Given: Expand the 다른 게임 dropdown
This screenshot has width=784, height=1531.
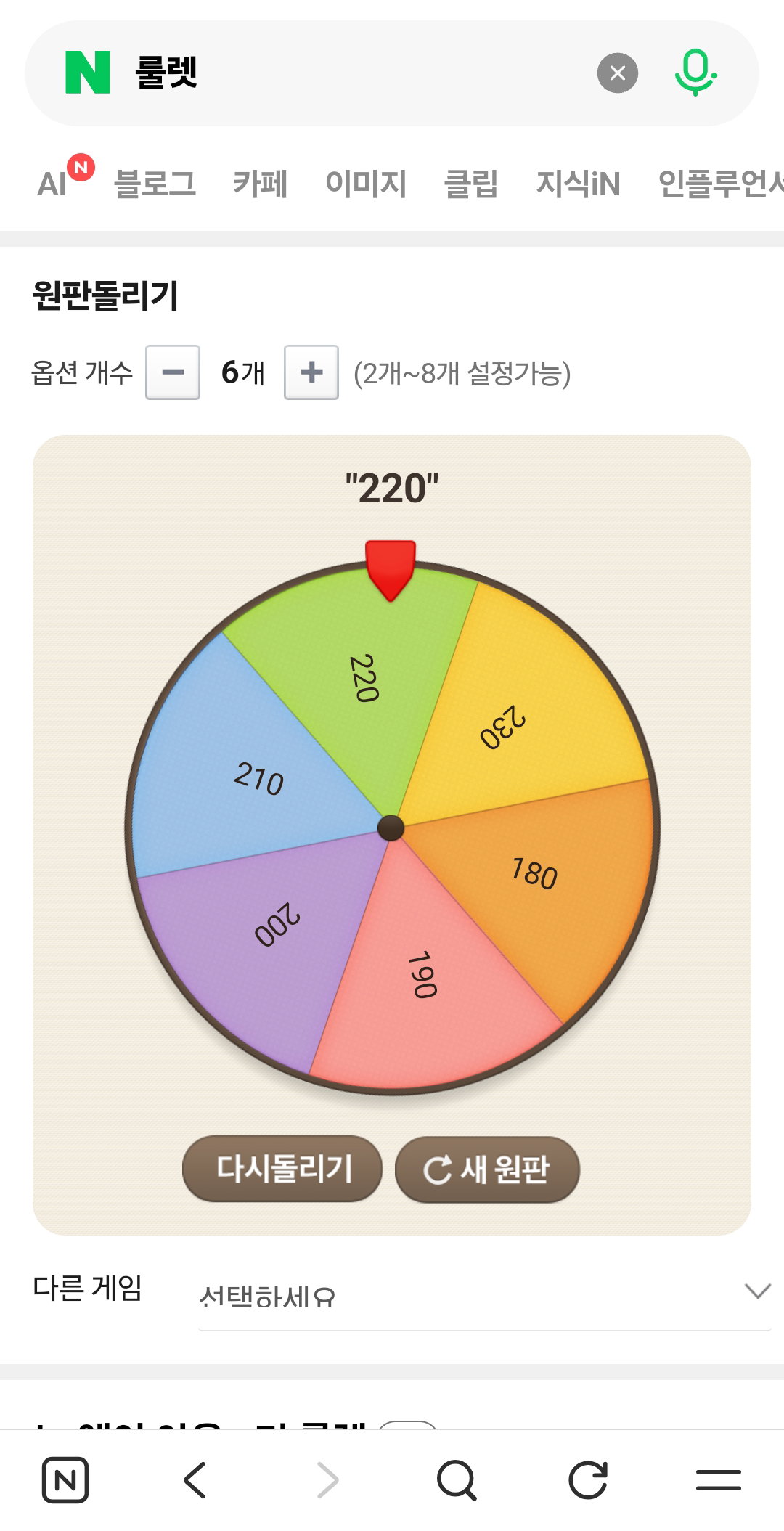Looking at the screenshot, I should coord(484,1295).
